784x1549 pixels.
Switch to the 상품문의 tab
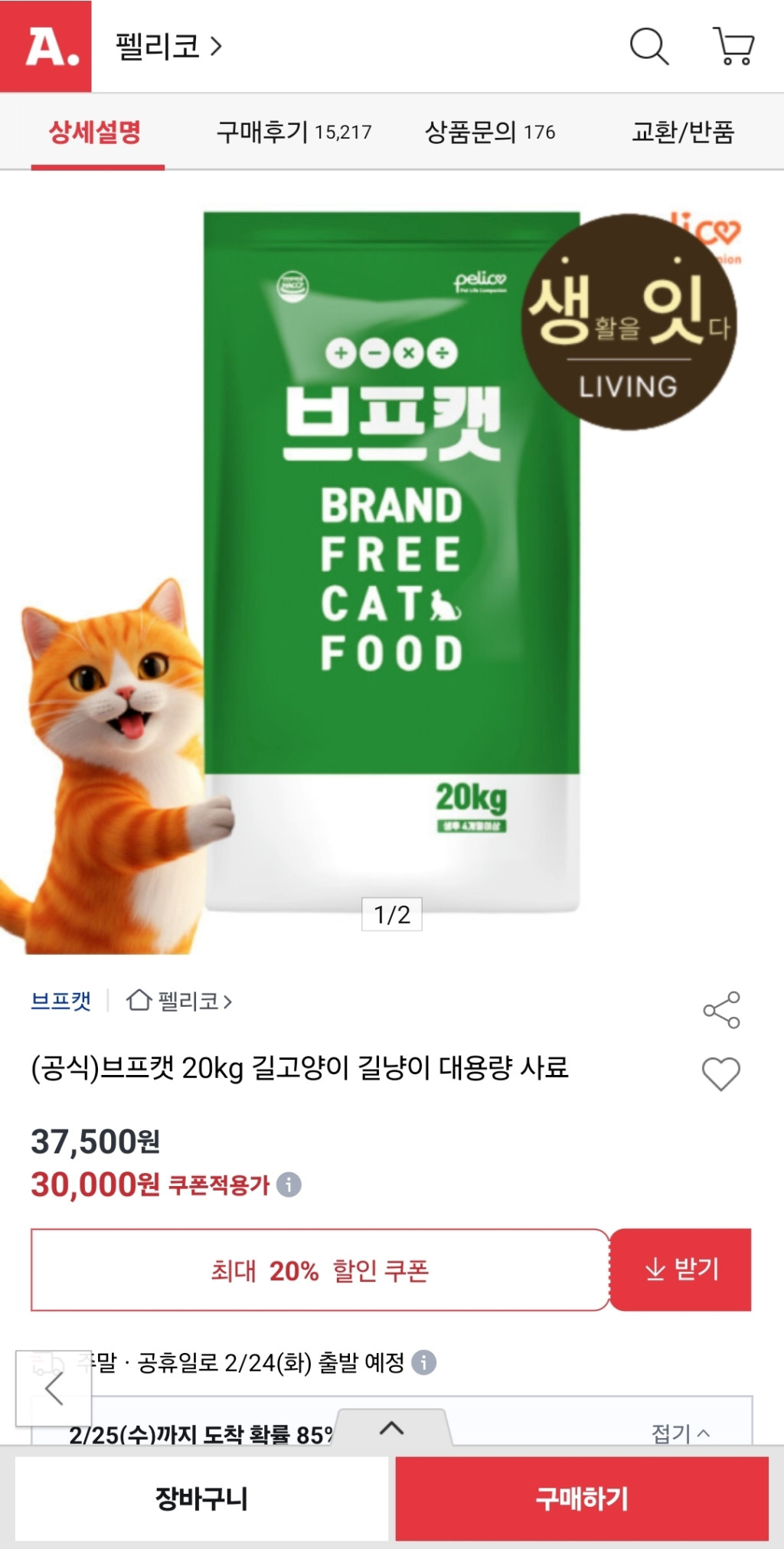tap(490, 132)
